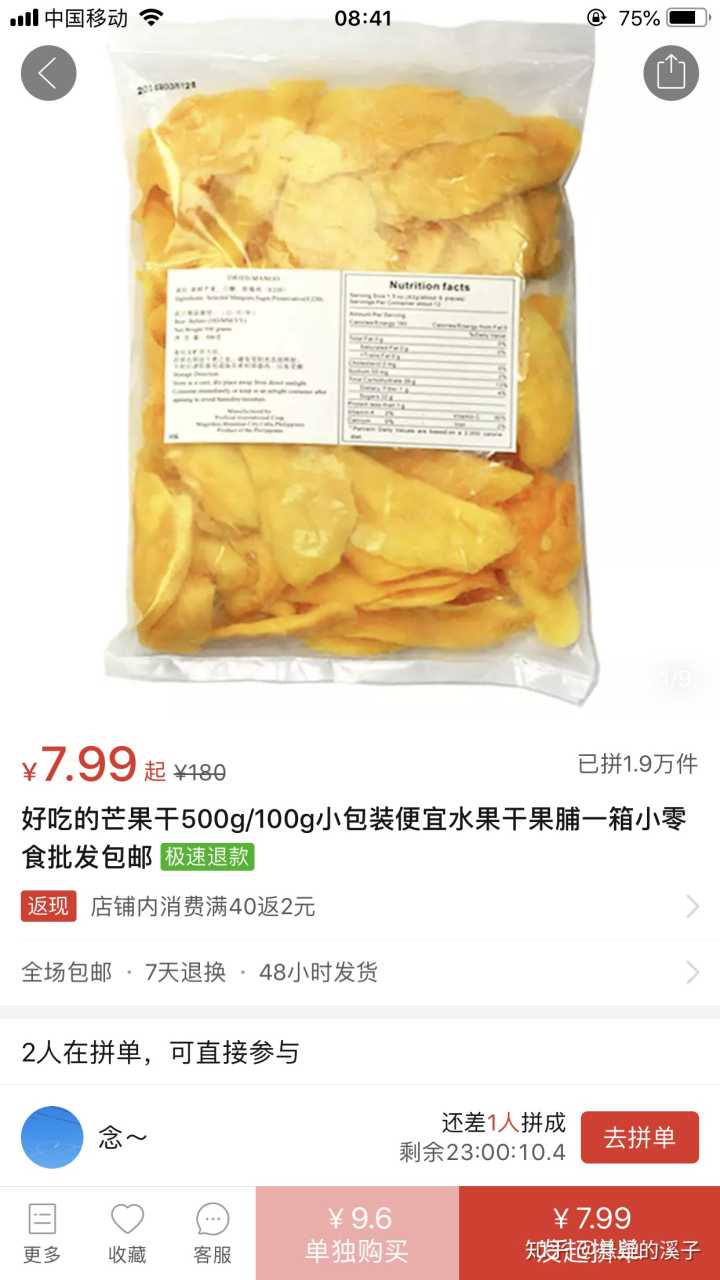Go back using the arrow icon
720x1280 pixels.
[48, 73]
